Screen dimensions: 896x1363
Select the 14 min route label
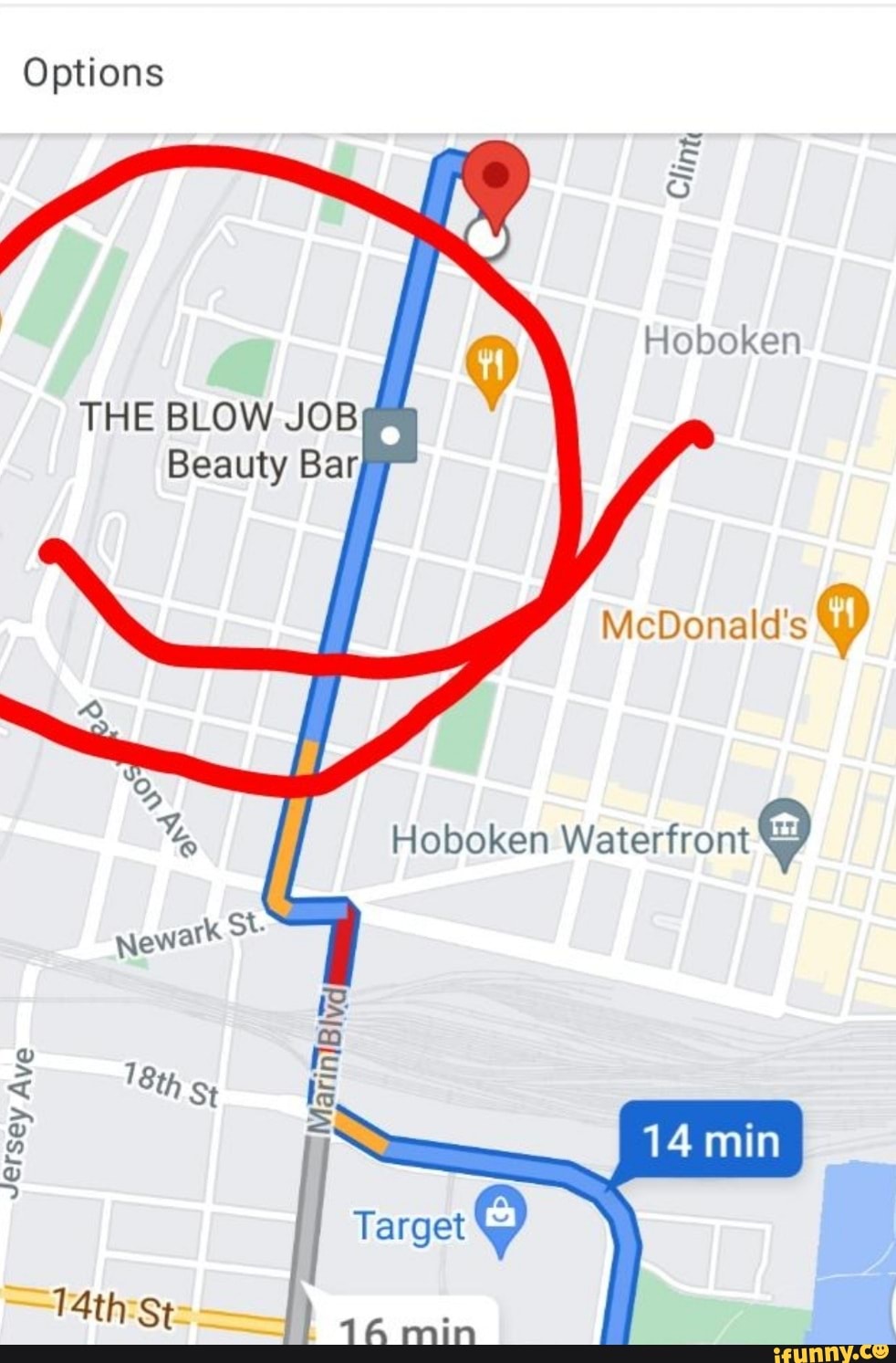click(711, 1140)
